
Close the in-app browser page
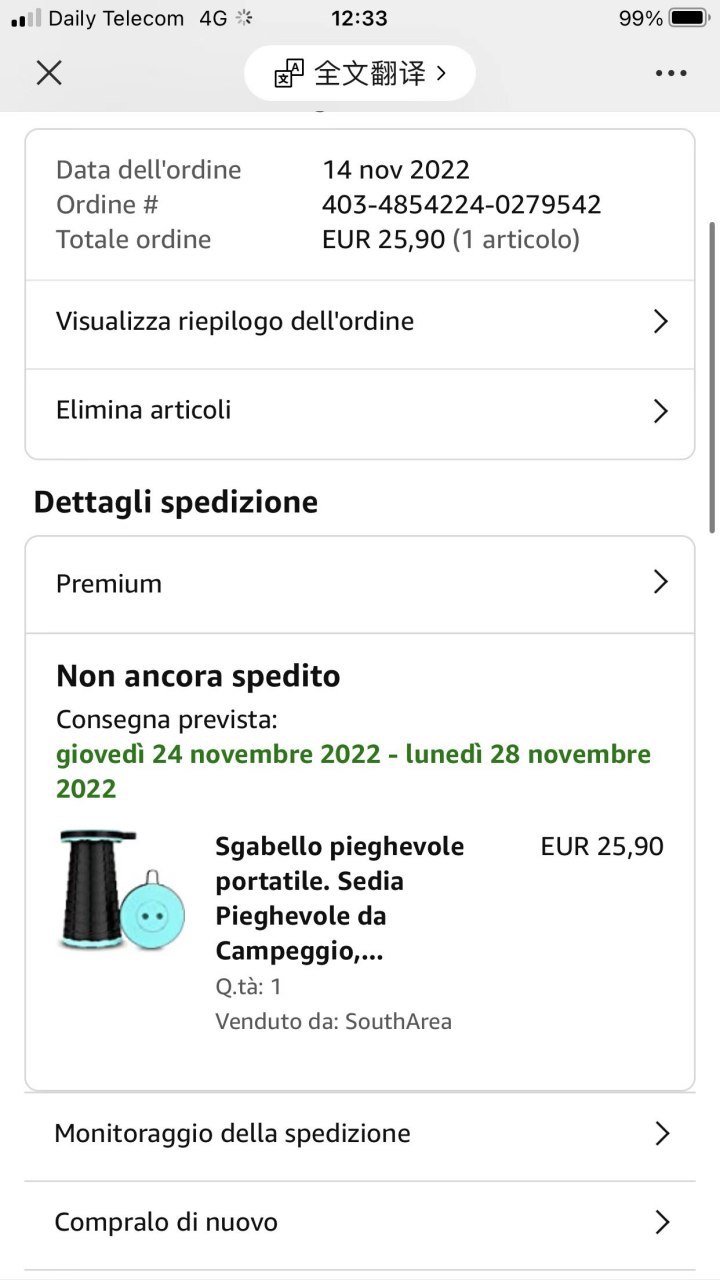(x=49, y=73)
